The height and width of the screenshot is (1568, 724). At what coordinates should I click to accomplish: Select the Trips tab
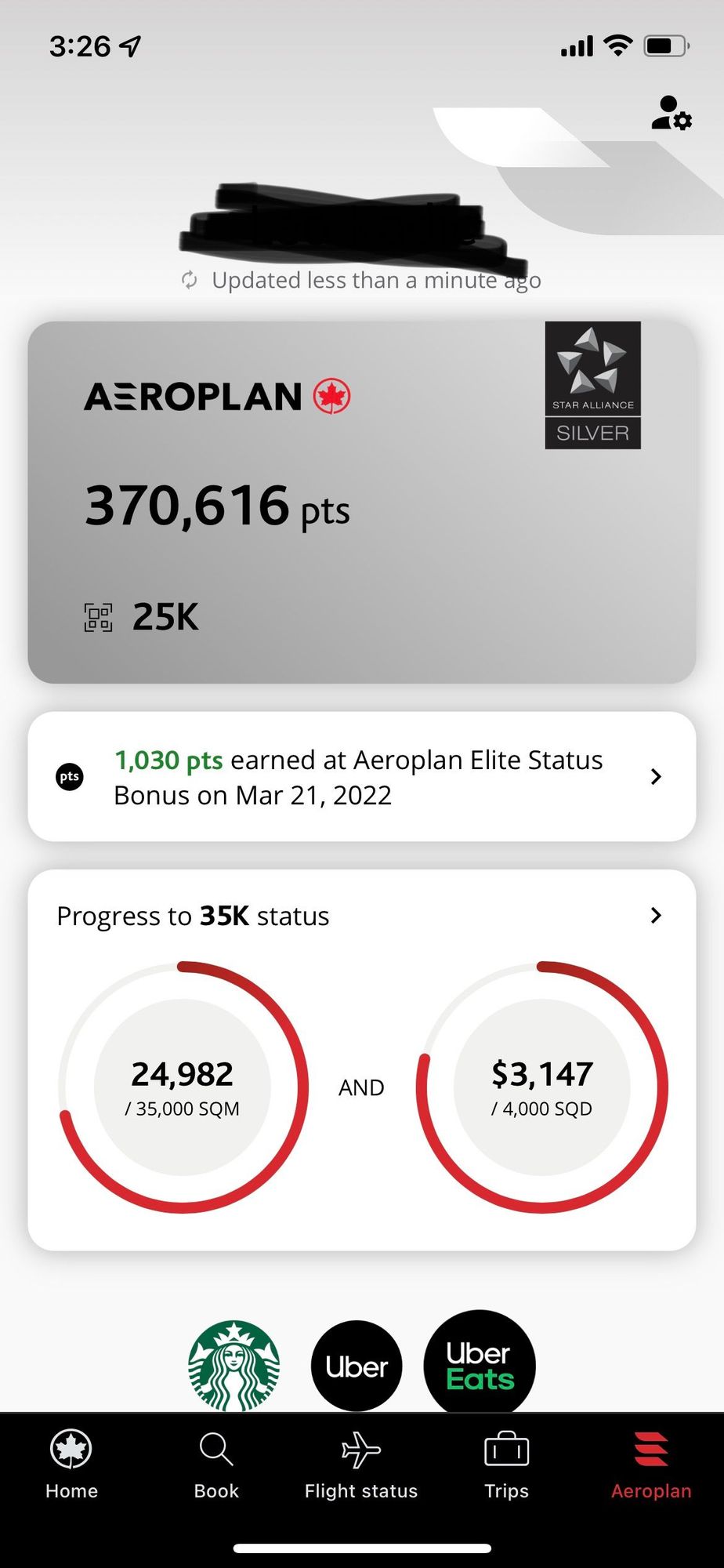point(506,1465)
